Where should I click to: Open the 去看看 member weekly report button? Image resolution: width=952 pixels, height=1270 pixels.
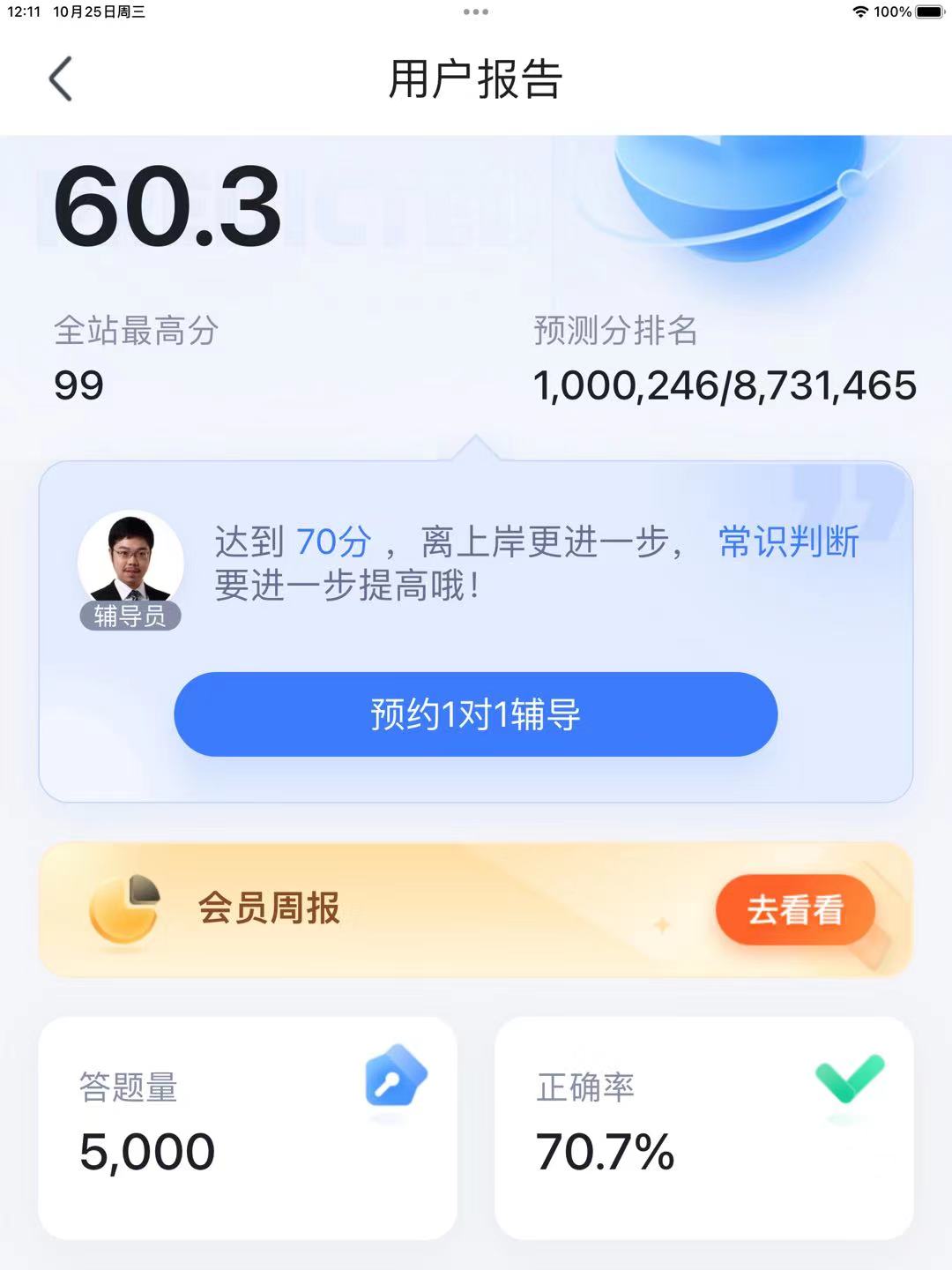click(x=795, y=909)
